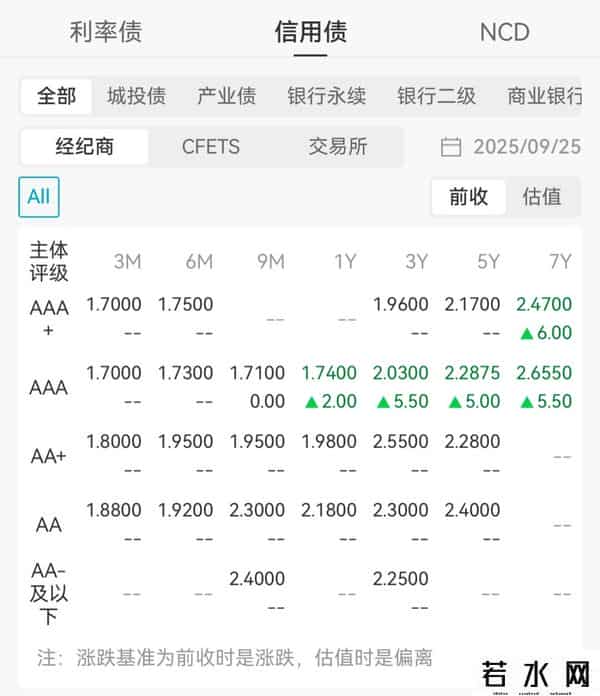Switch to the 利率债 tab
This screenshot has width=600, height=696.
coord(106,32)
